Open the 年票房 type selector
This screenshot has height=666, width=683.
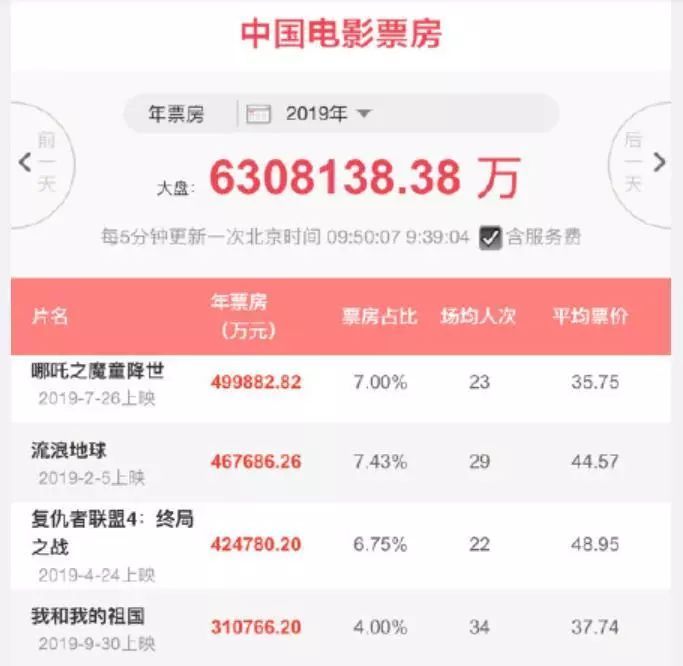point(176,114)
